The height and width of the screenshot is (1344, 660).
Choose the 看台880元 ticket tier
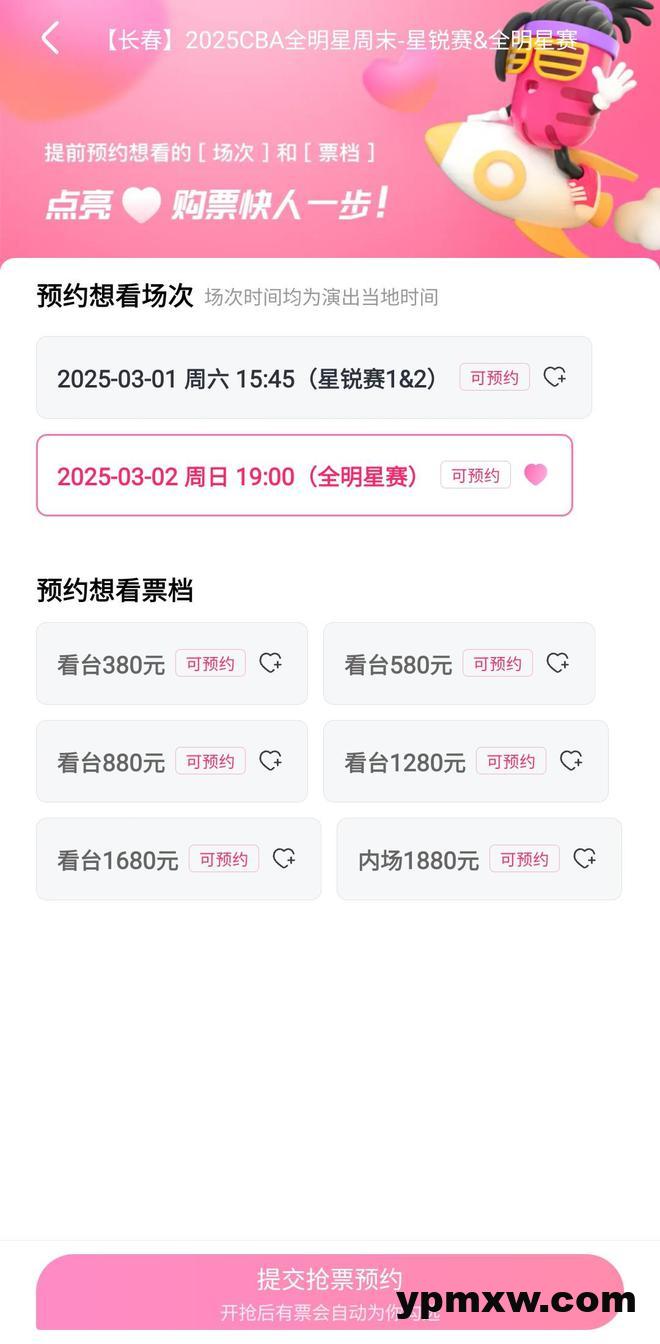point(171,762)
